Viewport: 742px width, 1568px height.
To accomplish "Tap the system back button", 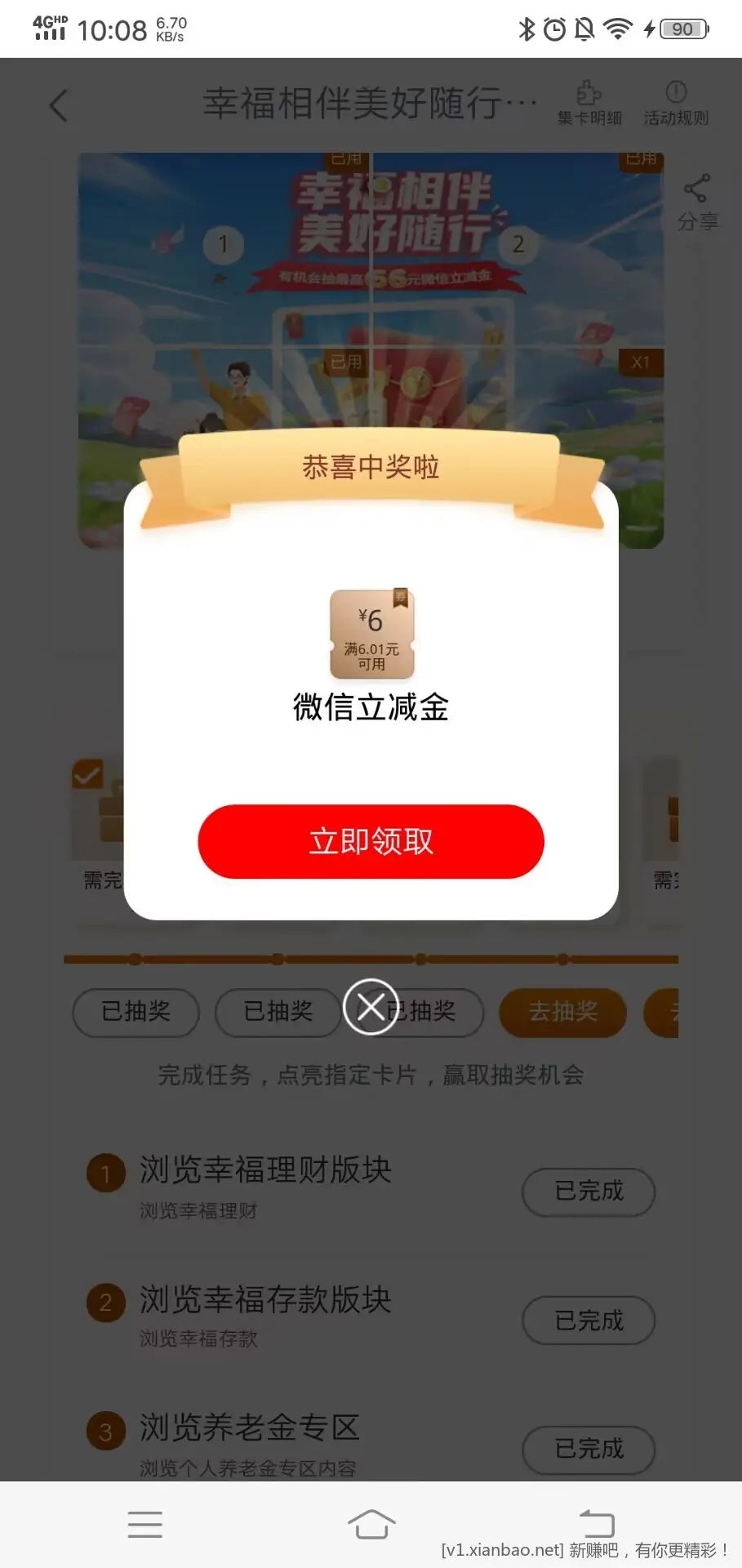I will click(x=596, y=1524).
